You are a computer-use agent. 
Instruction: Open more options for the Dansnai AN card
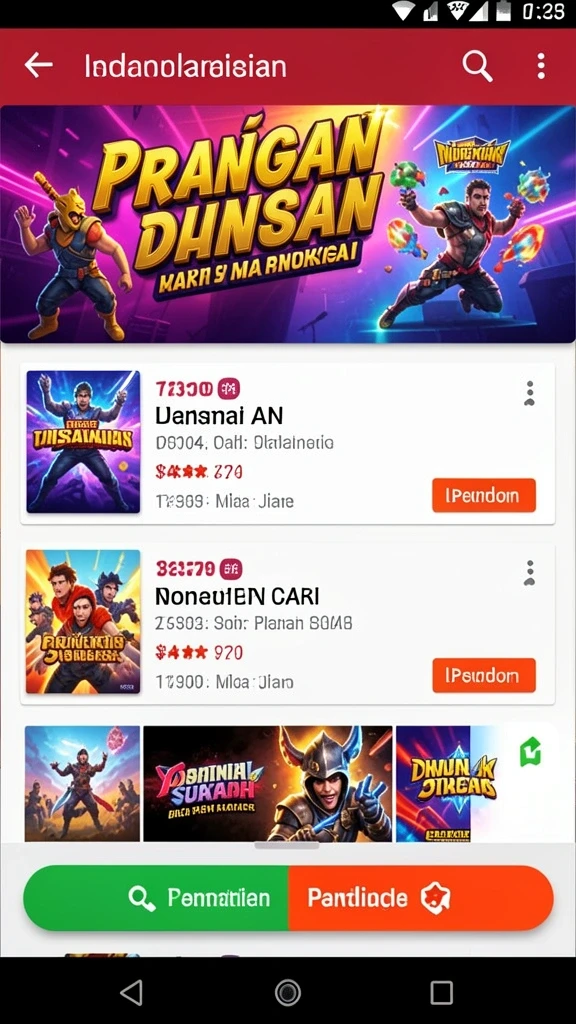[x=530, y=394]
